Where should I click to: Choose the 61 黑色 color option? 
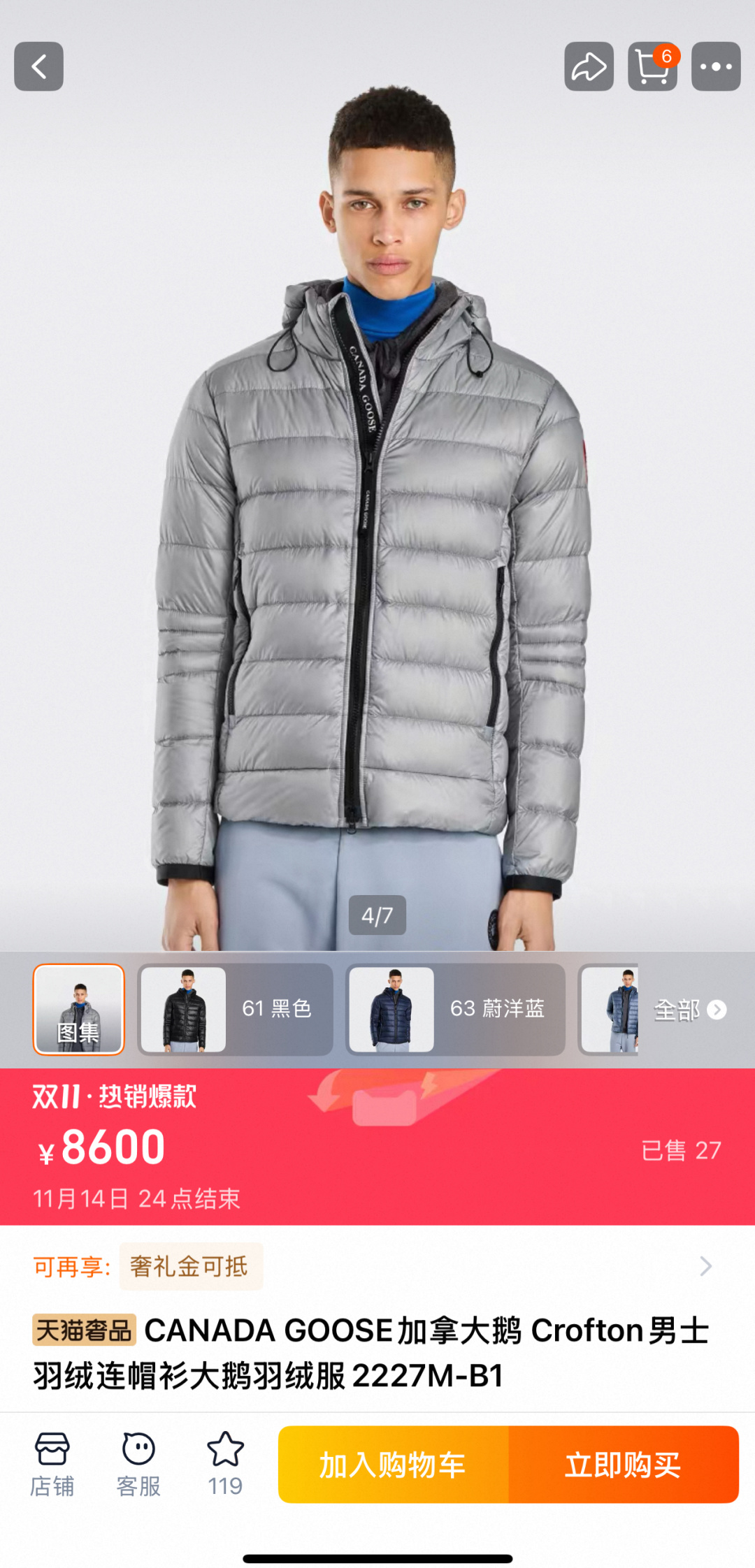point(235,1009)
